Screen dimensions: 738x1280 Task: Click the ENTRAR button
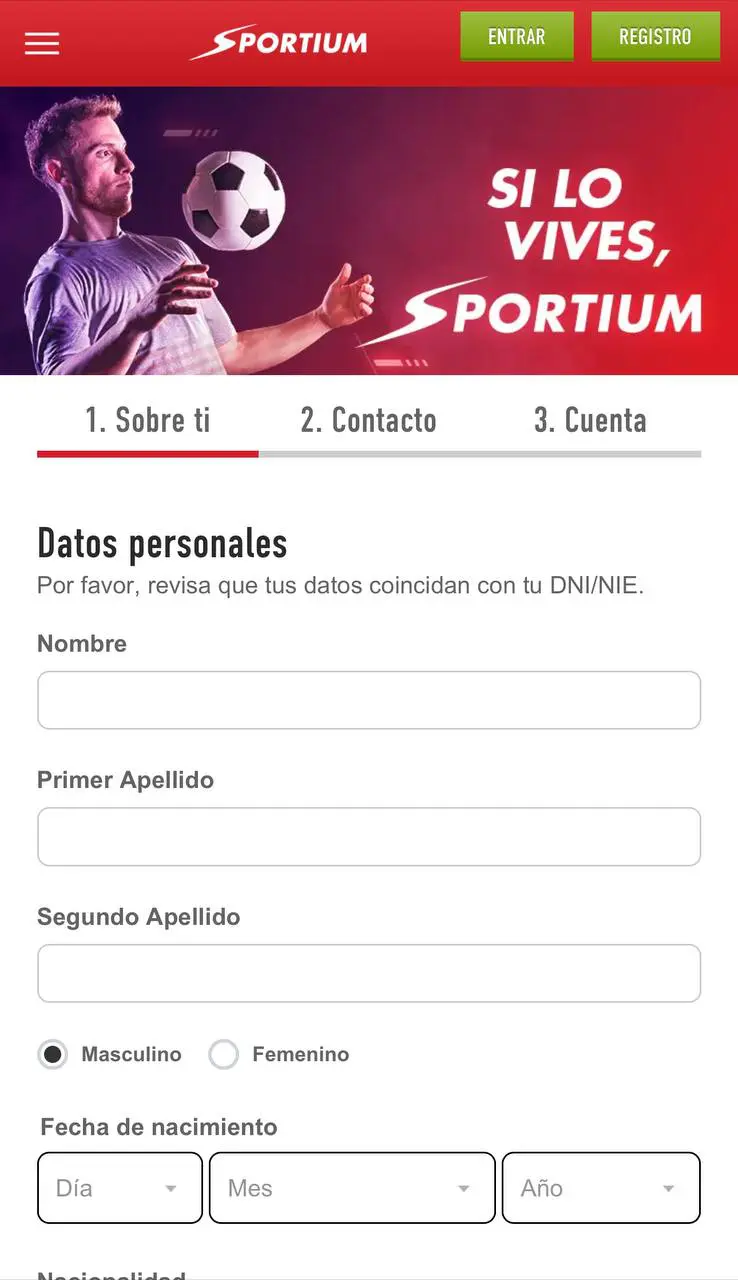[x=517, y=36]
